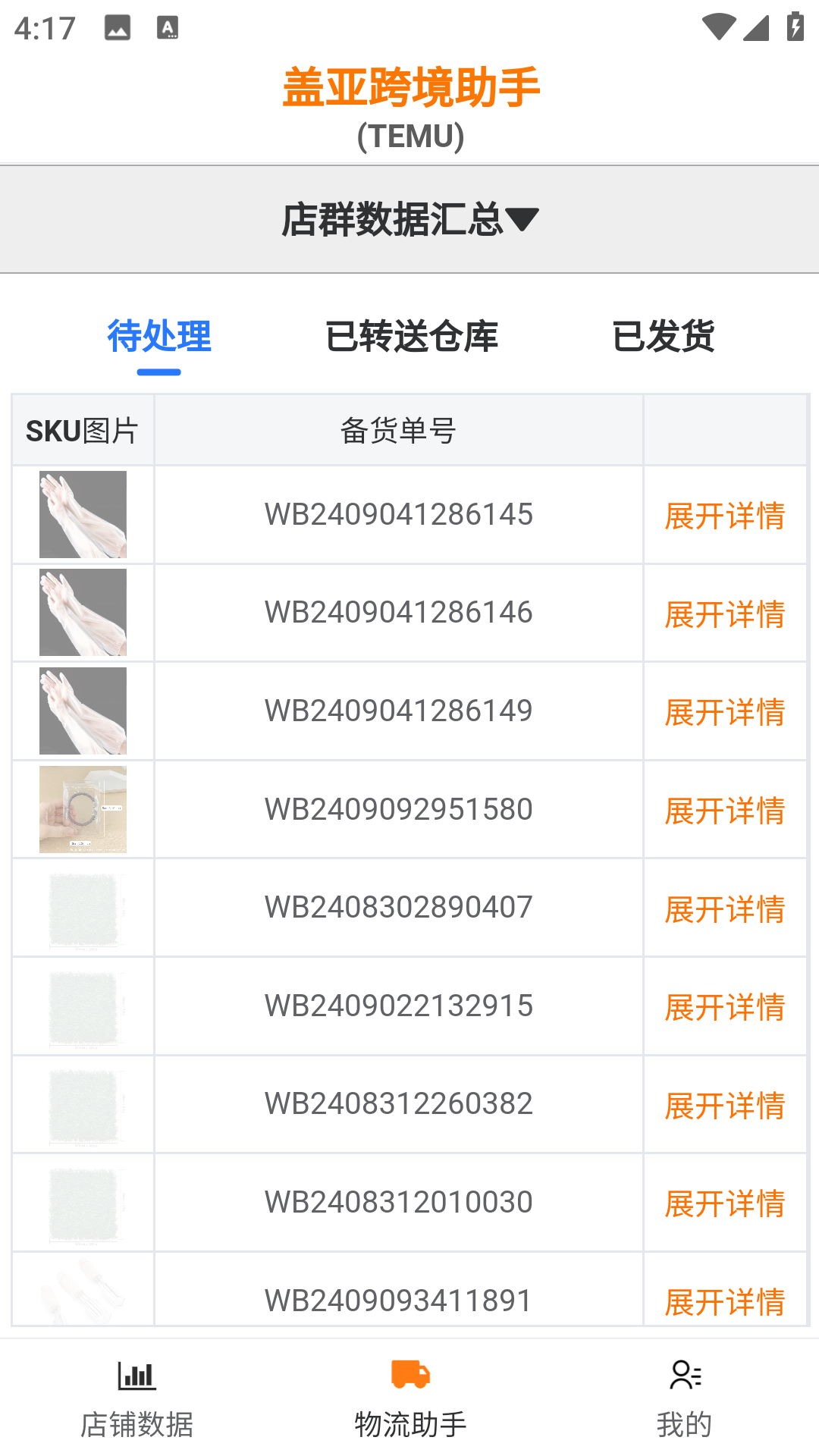Expand details for order WB2408302890407

tap(724, 908)
